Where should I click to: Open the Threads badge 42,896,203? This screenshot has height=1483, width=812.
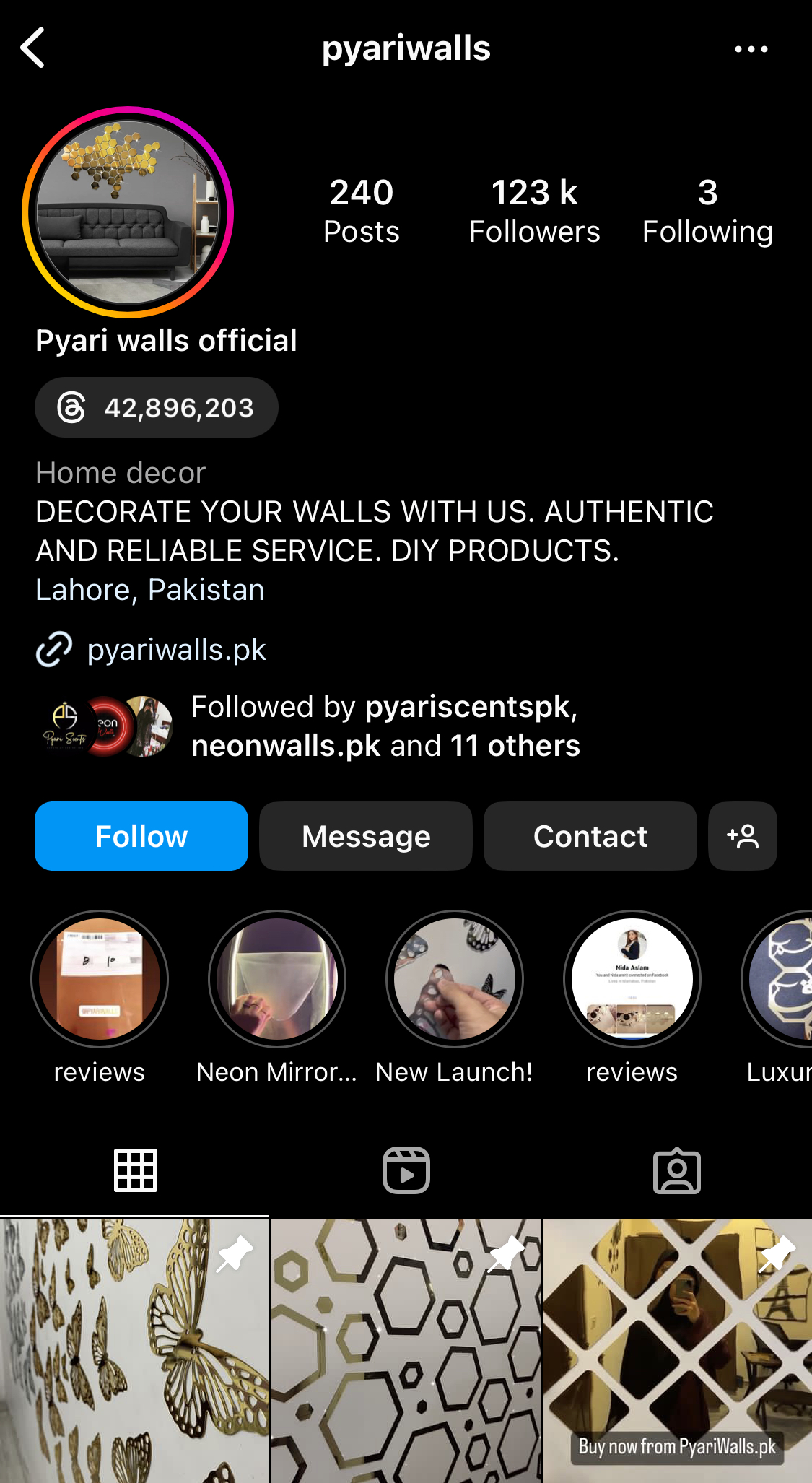(x=157, y=407)
